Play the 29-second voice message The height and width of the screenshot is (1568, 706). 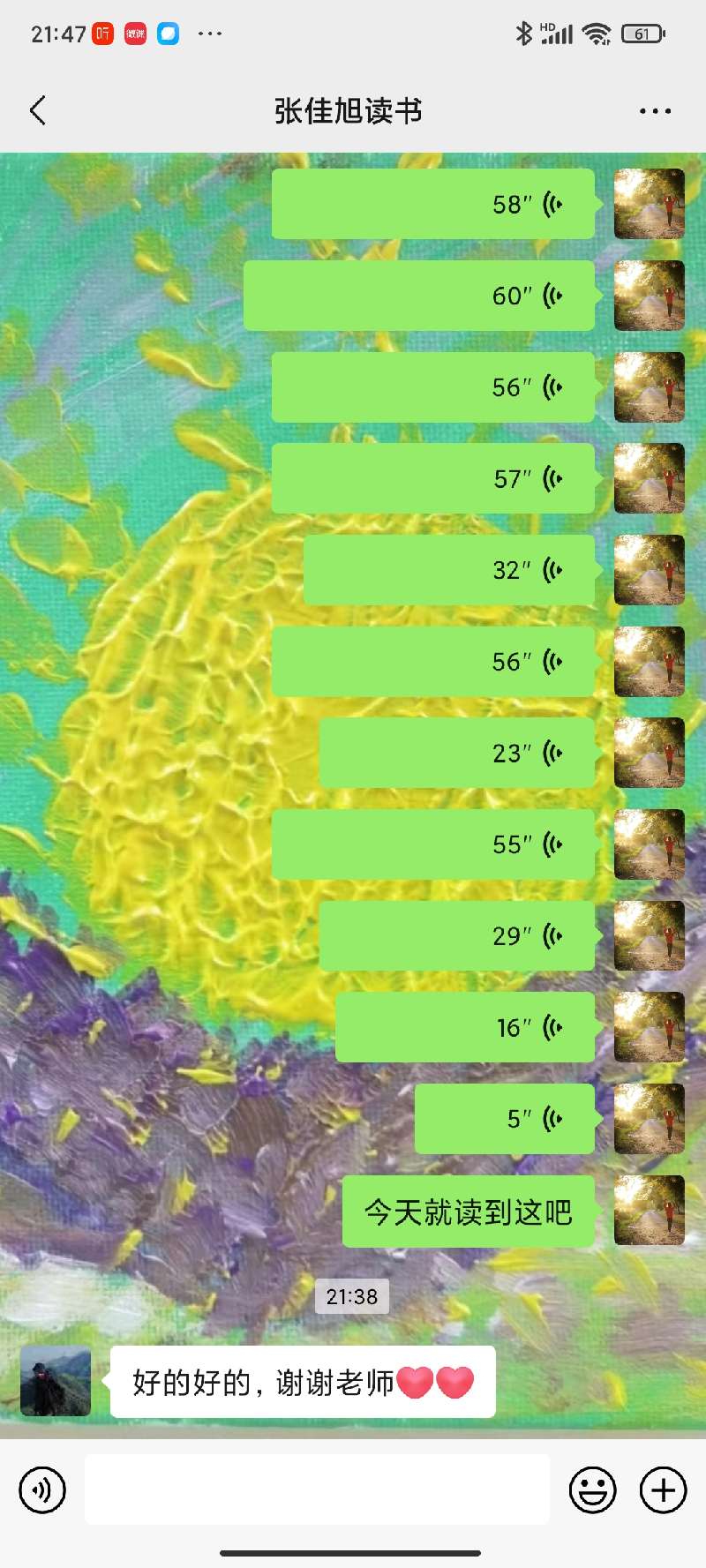(x=456, y=936)
